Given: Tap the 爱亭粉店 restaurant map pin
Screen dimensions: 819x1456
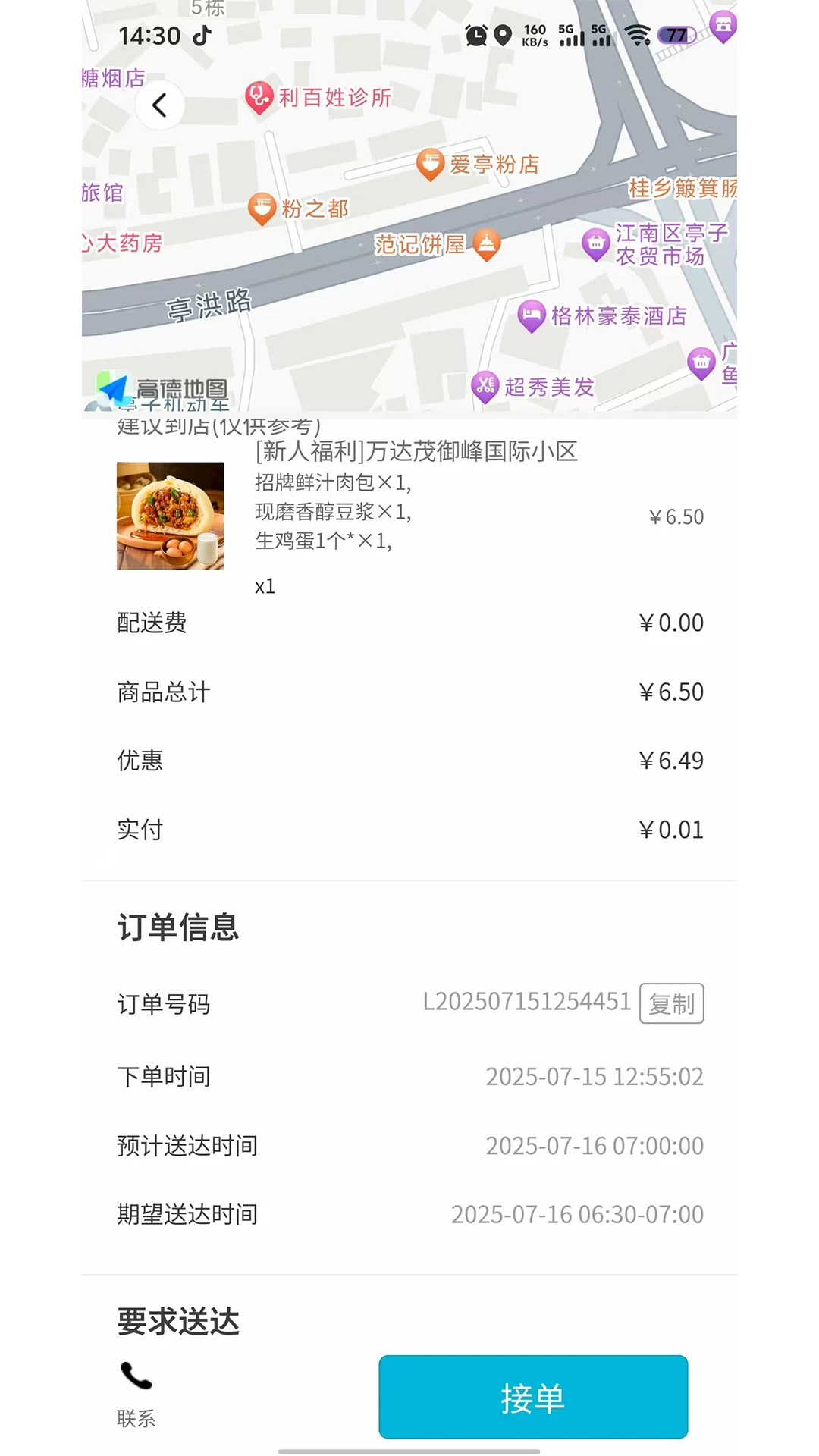Looking at the screenshot, I should coord(428,163).
